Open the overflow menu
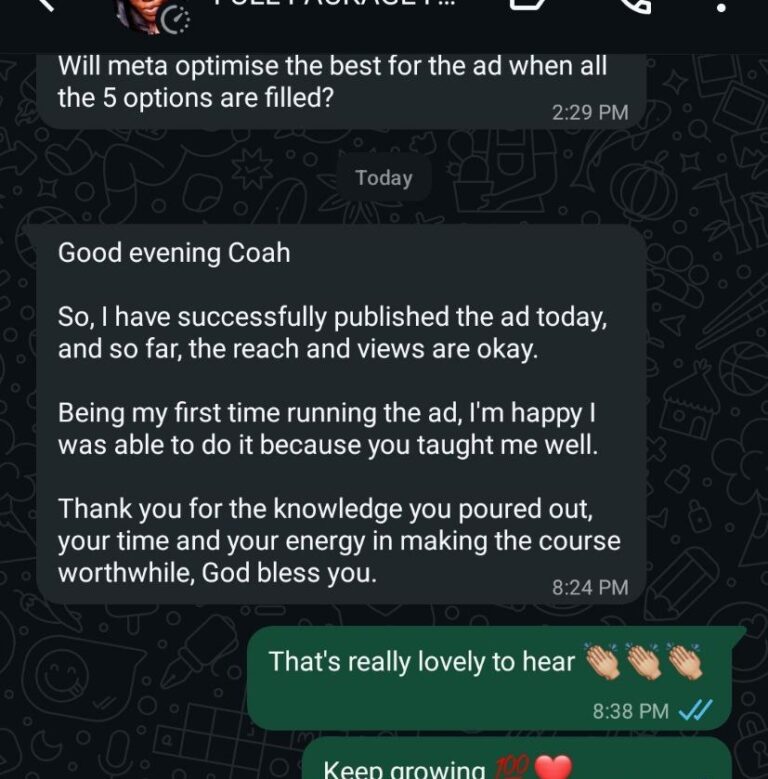This screenshot has width=768, height=779. (x=723, y=6)
